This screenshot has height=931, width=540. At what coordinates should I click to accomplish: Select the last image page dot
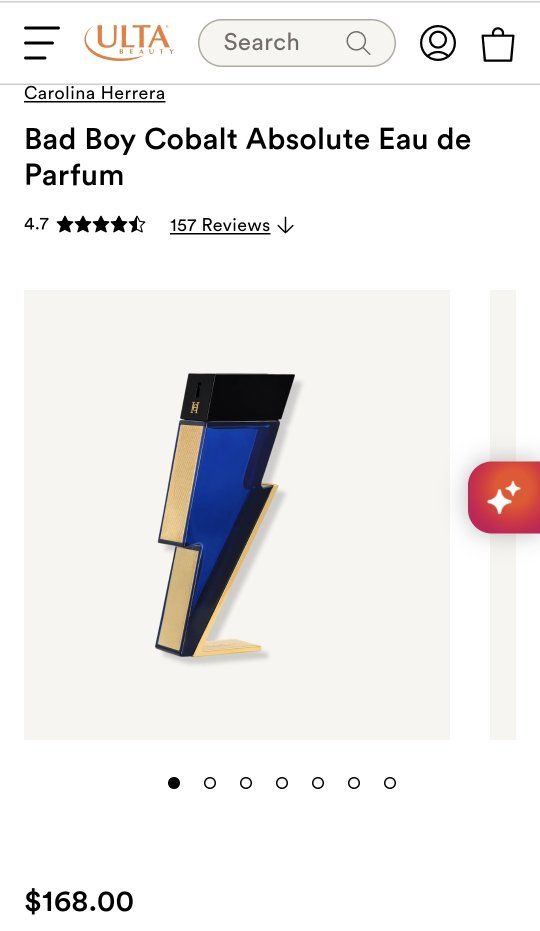pyautogui.click(x=390, y=783)
